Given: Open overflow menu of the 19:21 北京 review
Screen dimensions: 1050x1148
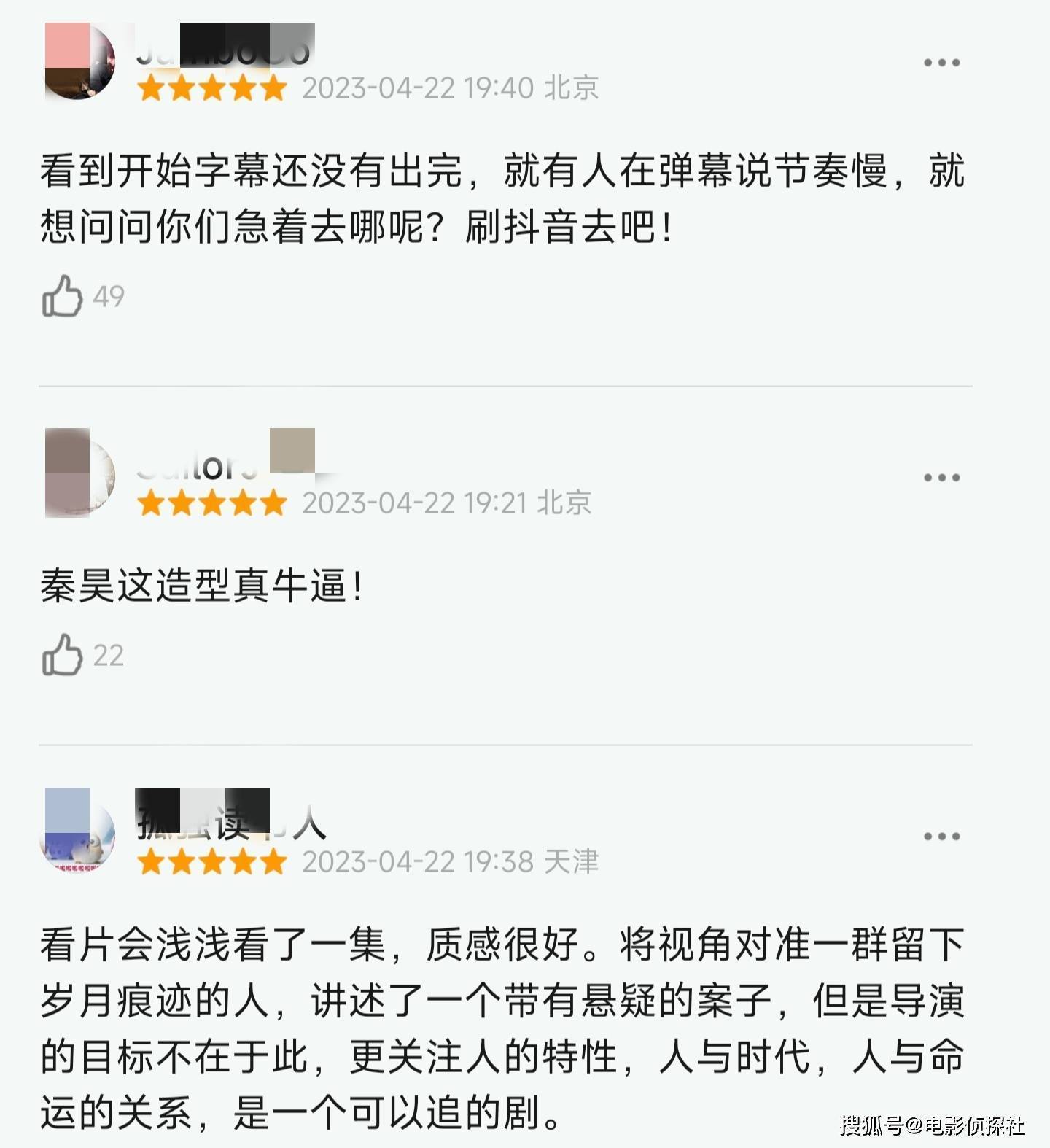Looking at the screenshot, I should 941,478.
